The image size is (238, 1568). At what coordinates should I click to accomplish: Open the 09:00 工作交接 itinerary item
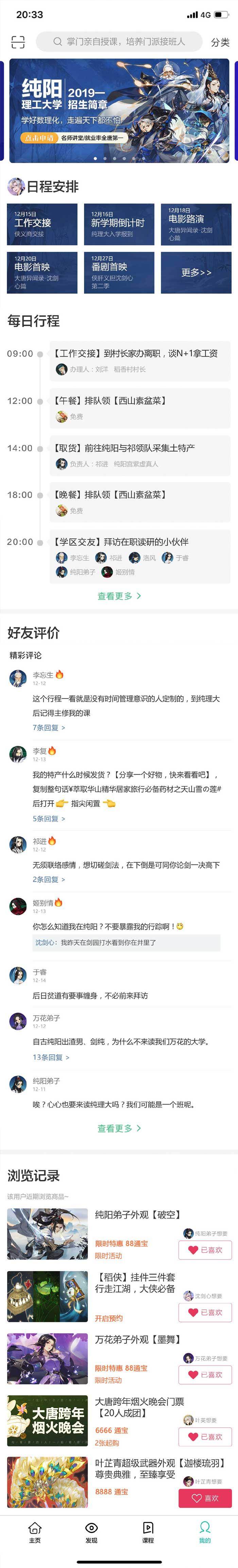140,361
